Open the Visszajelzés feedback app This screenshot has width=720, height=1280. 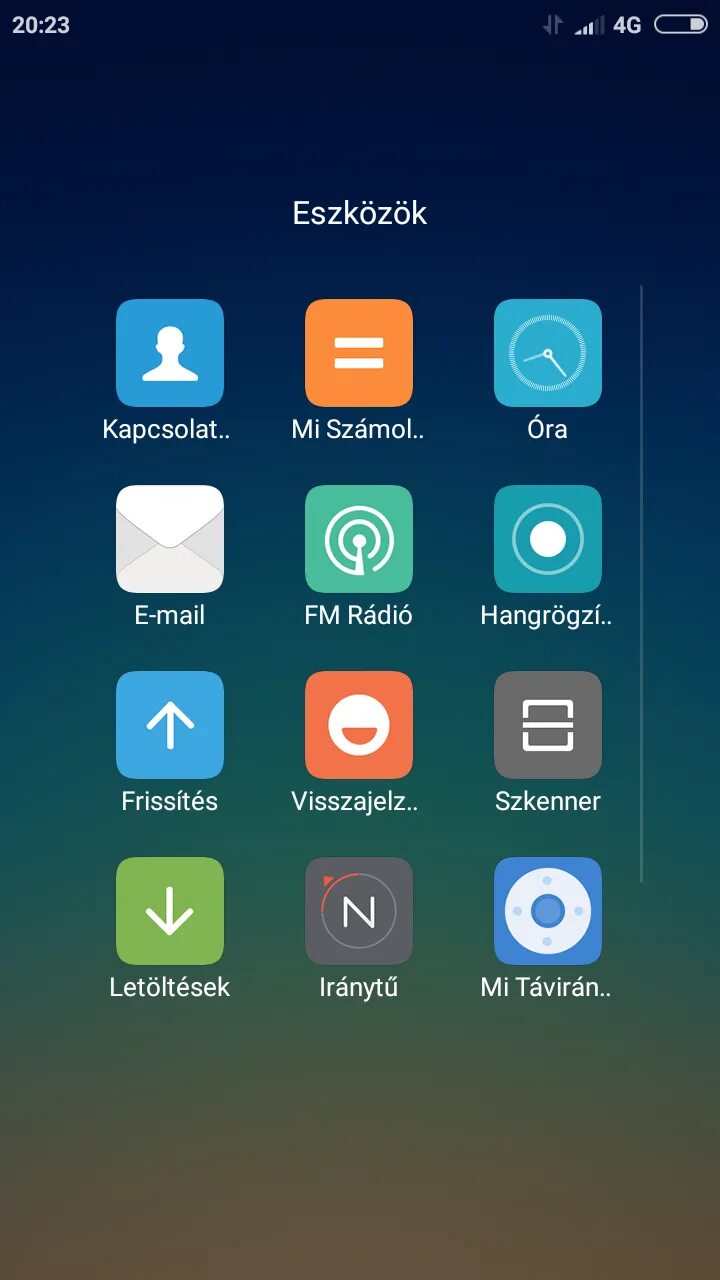tap(359, 725)
